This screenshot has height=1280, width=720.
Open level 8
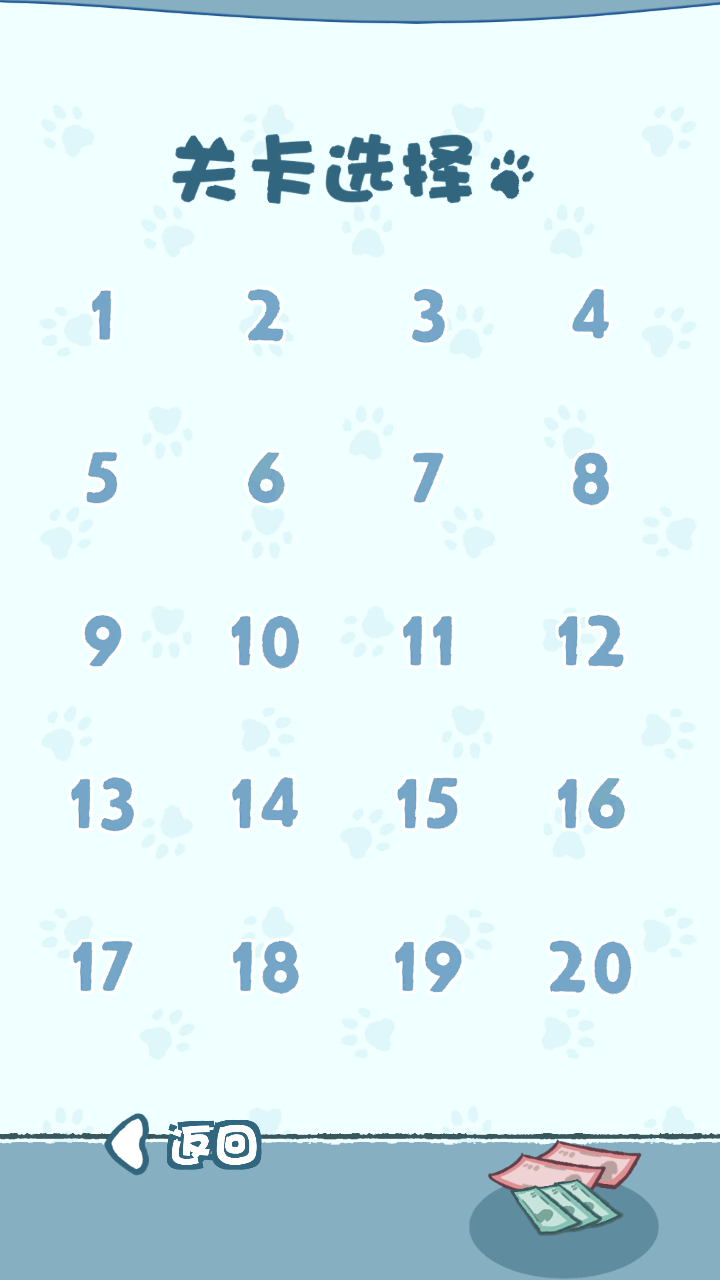tap(590, 478)
